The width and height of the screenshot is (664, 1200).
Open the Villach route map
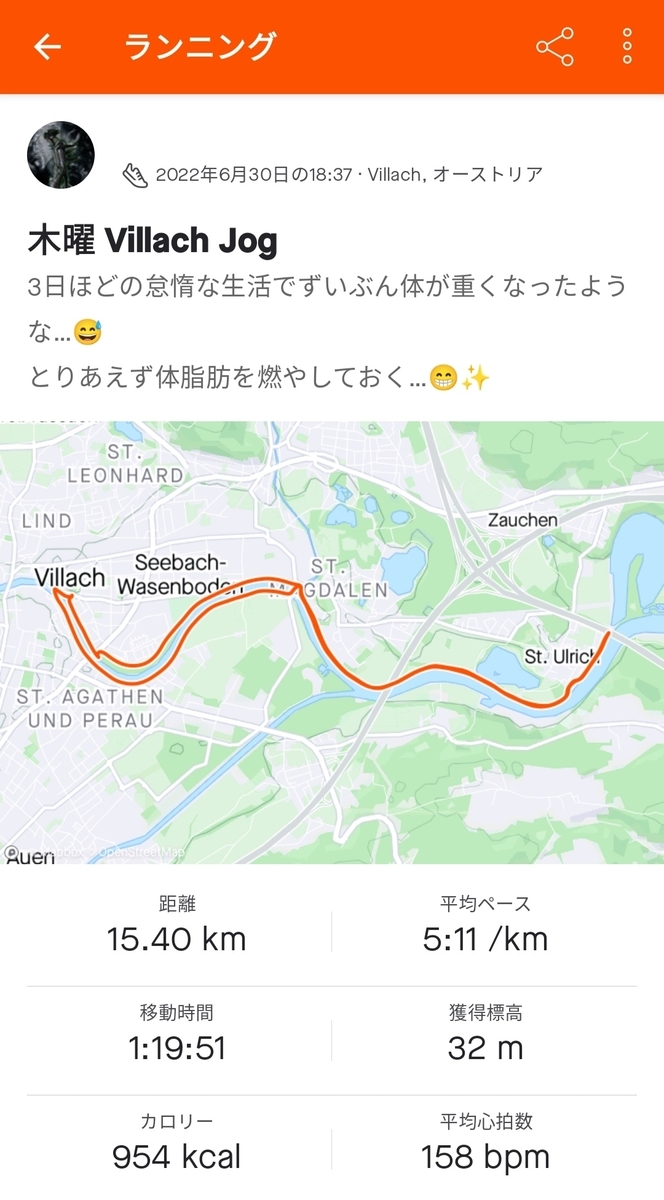[332, 643]
